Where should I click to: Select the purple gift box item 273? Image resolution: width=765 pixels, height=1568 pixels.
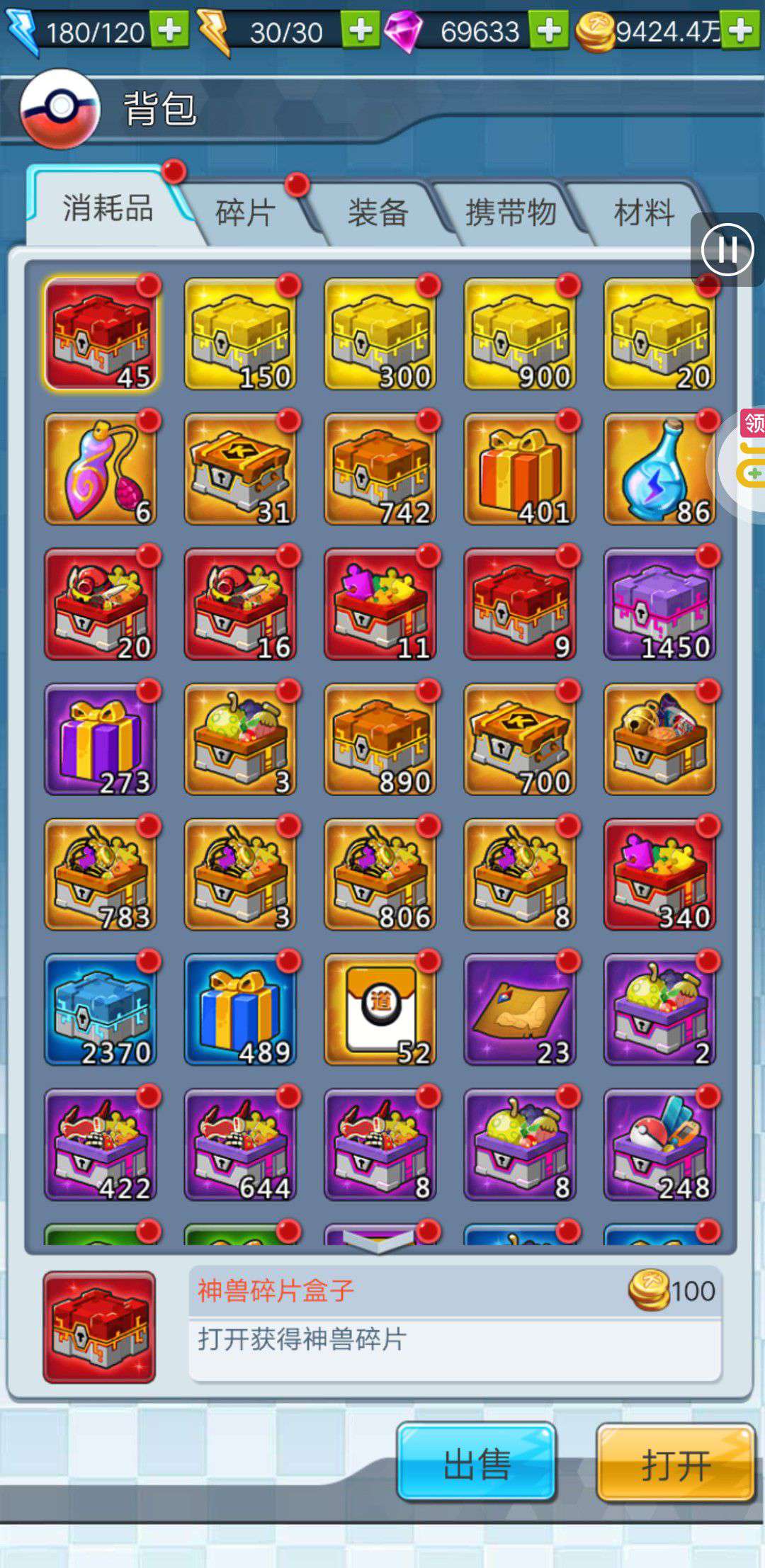coord(101,739)
